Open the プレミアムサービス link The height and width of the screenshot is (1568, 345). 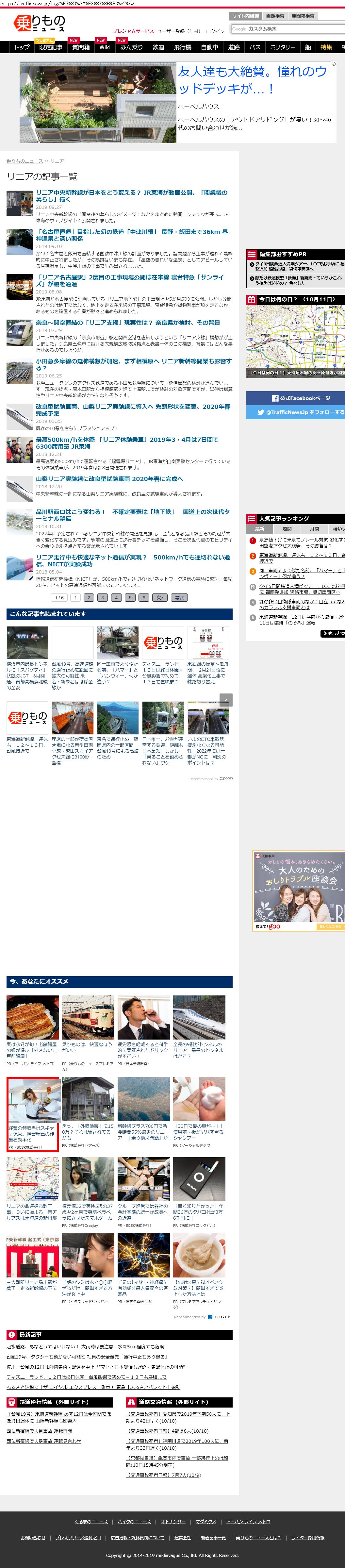[x=133, y=31]
